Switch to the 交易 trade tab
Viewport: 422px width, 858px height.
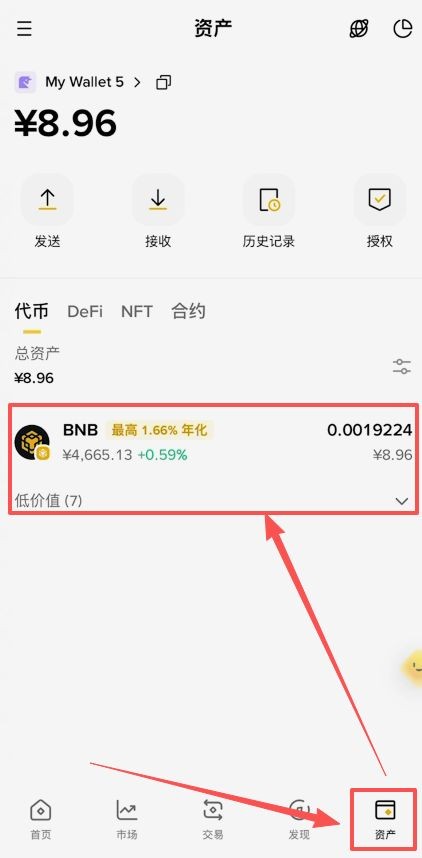pyautogui.click(x=212, y=819)
